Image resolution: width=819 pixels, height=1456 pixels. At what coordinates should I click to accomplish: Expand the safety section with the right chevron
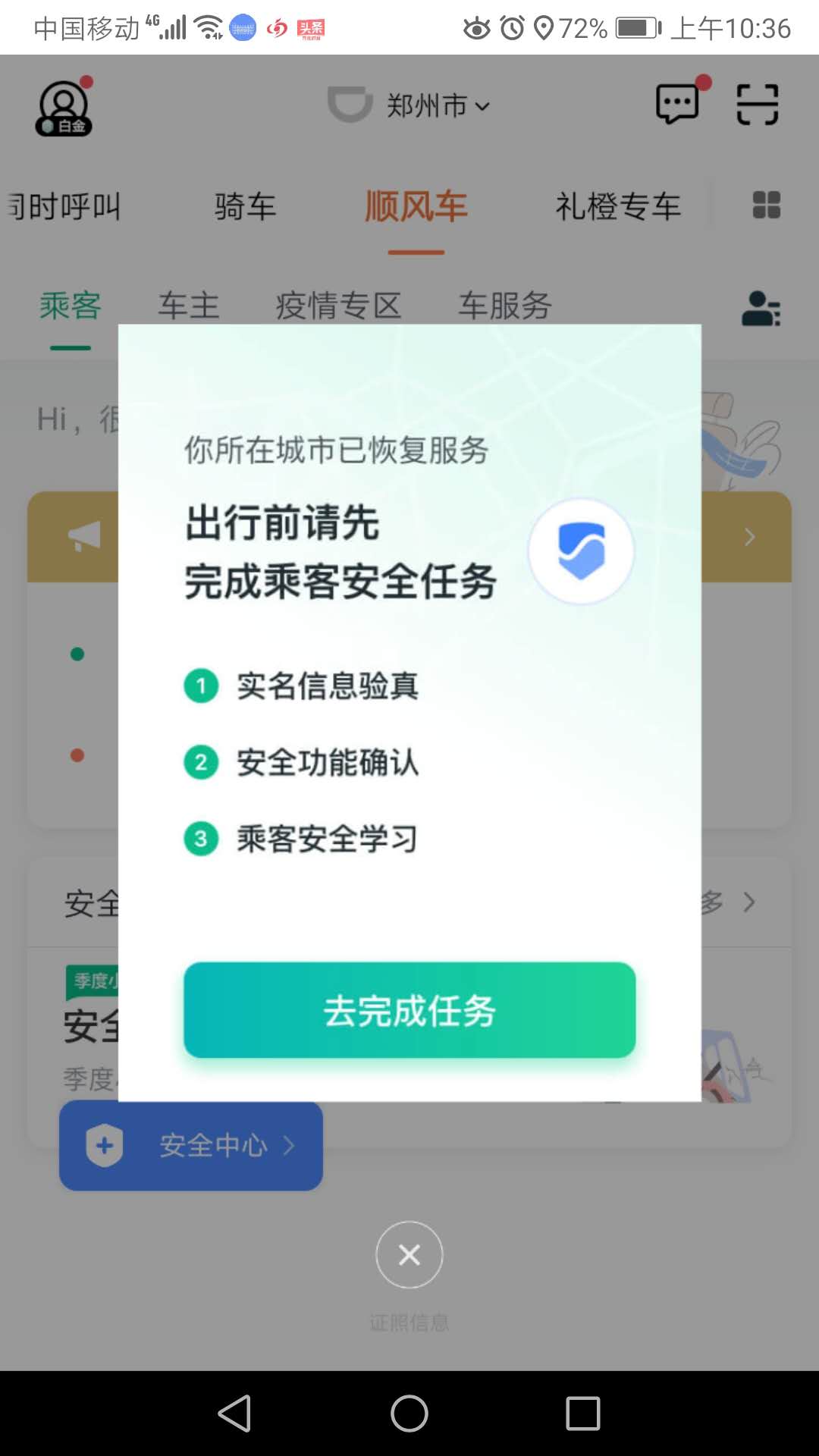[x=748, y=902]
